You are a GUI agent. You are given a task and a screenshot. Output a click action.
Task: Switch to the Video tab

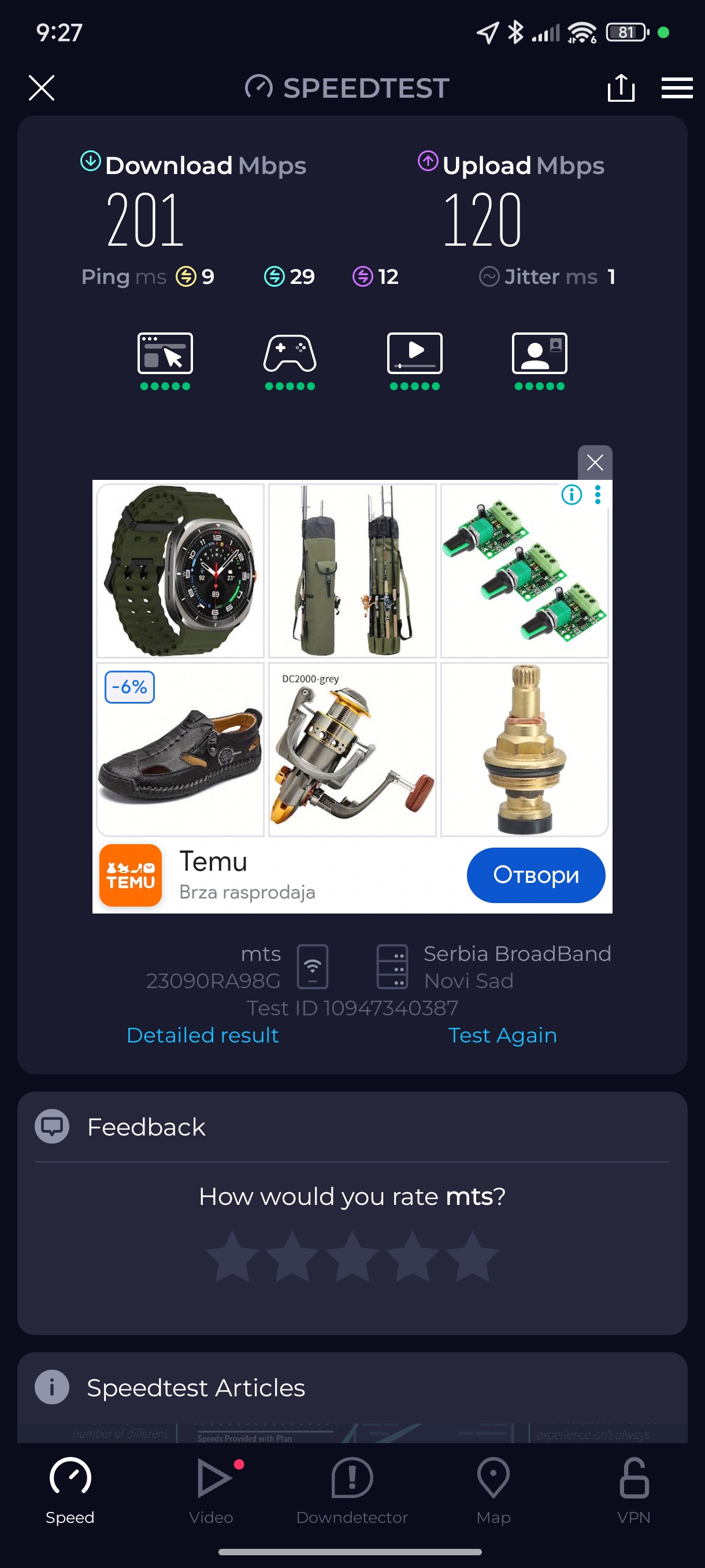pos(211,1489)
